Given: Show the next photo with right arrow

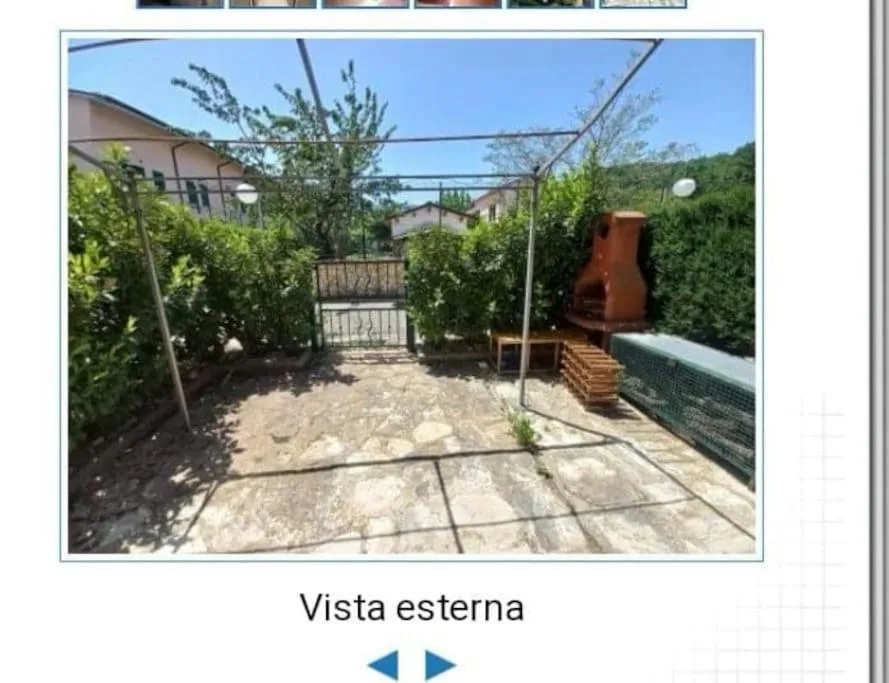Looking at the screenshot, I should pyautogui.click(x=439, y=665).
